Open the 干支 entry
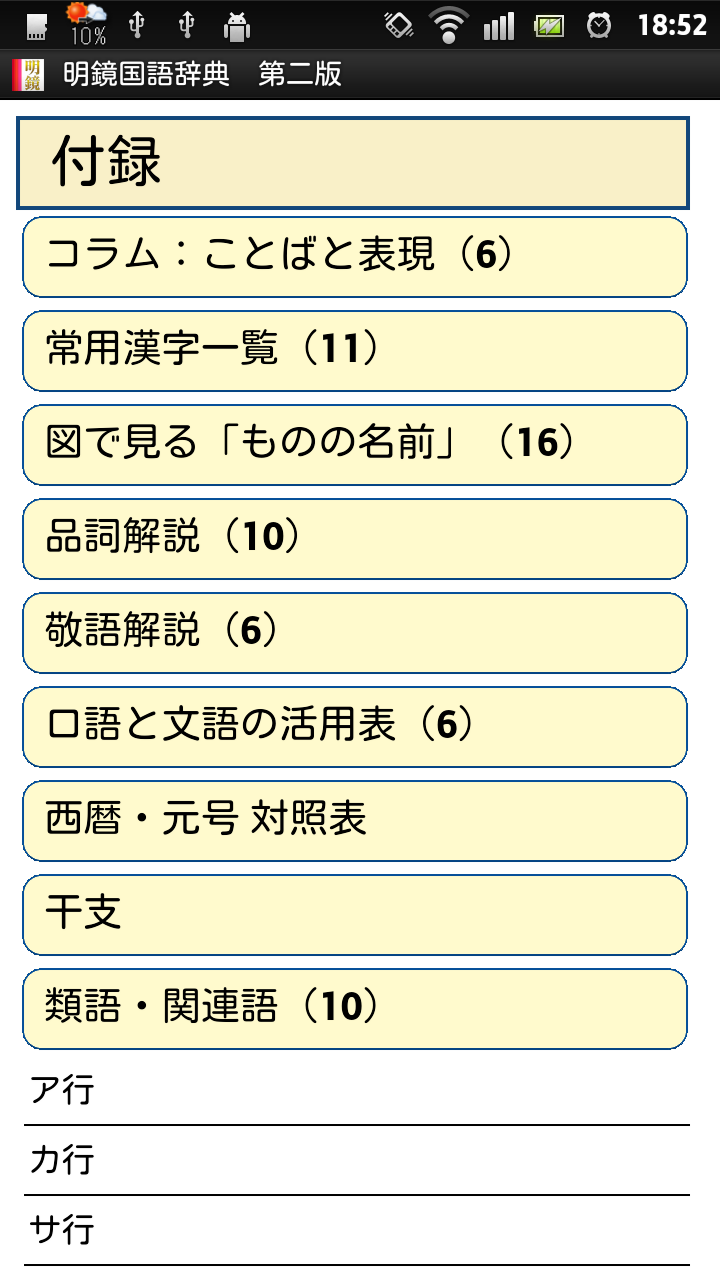720x1280 pixels. 354,915
